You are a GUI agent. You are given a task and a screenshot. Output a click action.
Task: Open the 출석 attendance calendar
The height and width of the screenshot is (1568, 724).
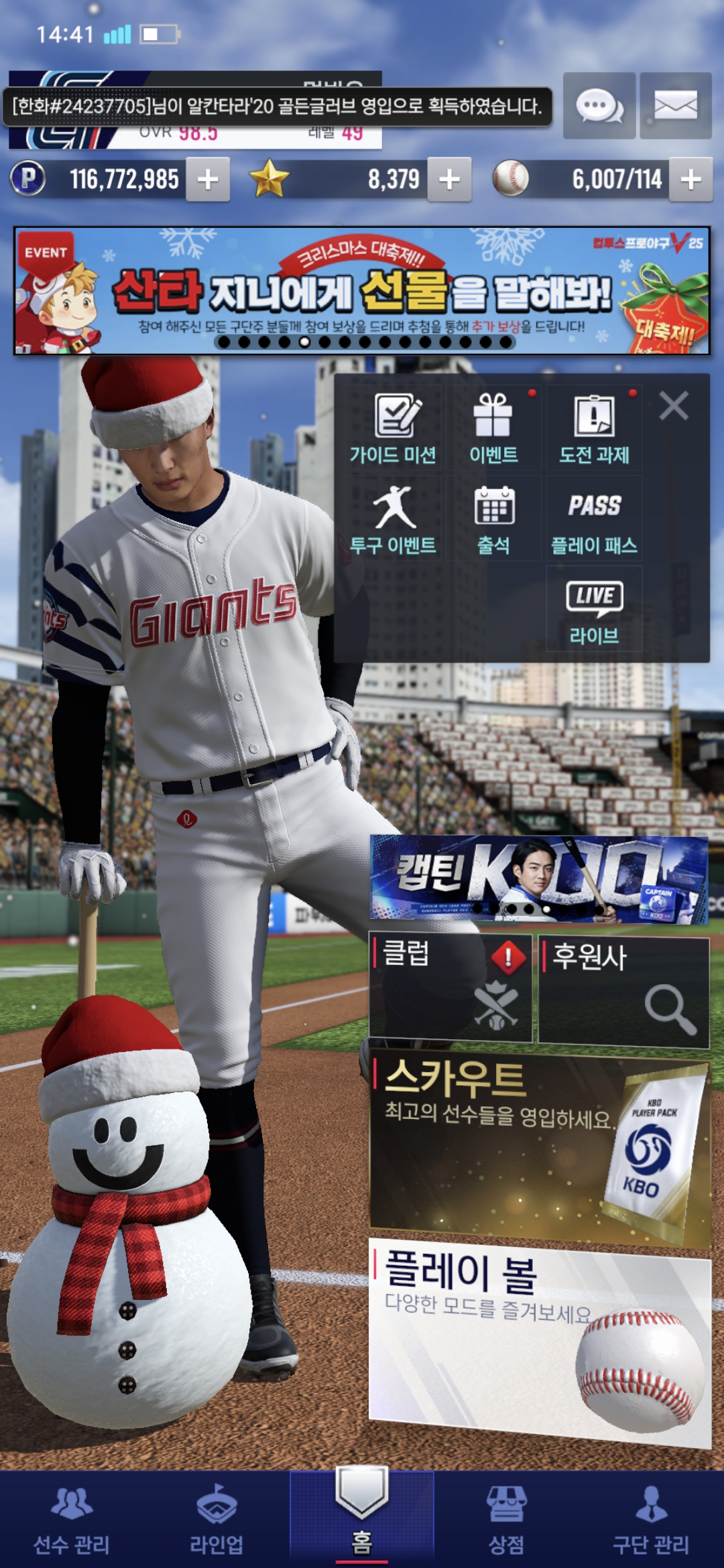[x=493, y=519]
